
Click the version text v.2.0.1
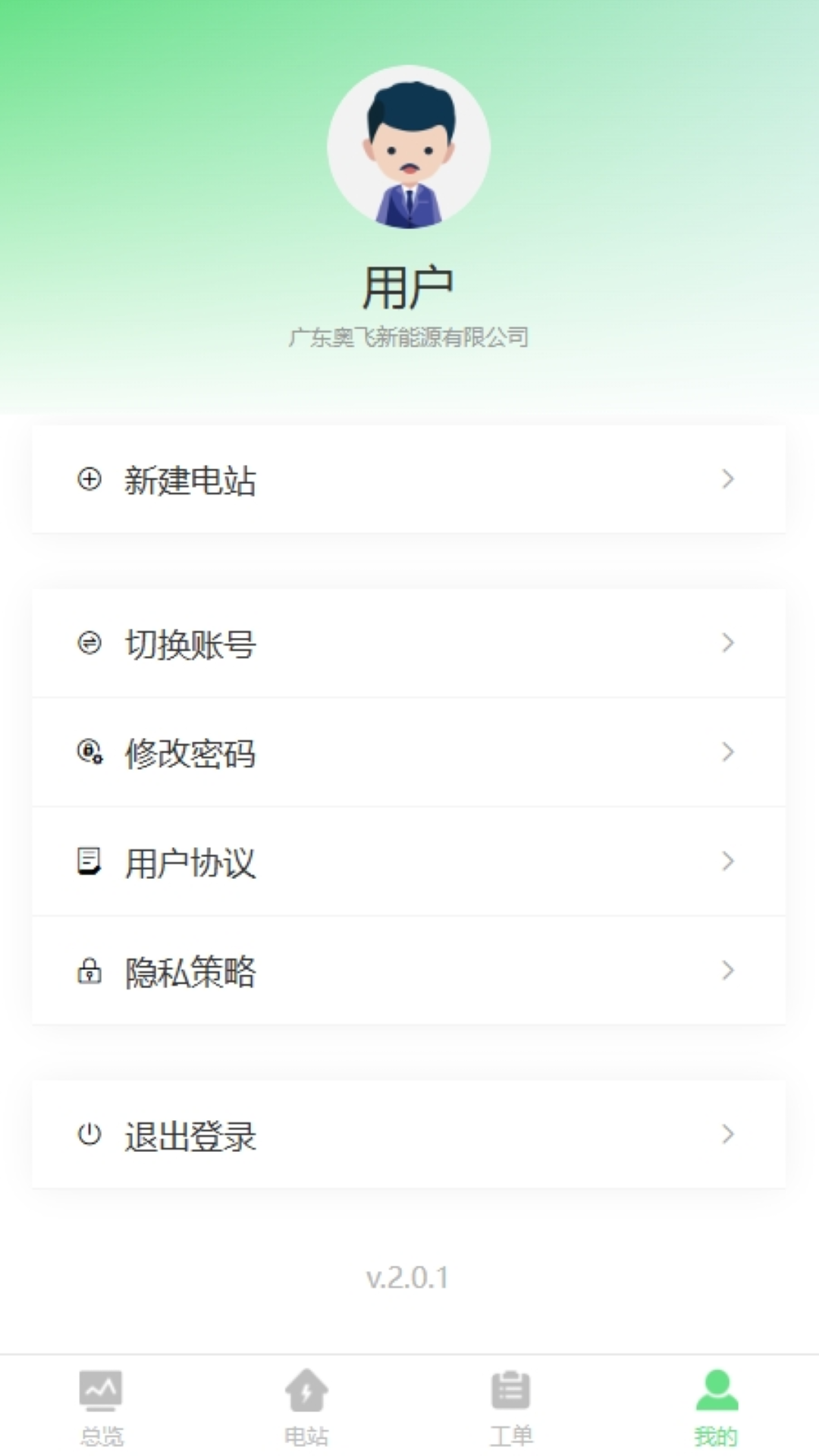coord(409,1277)
